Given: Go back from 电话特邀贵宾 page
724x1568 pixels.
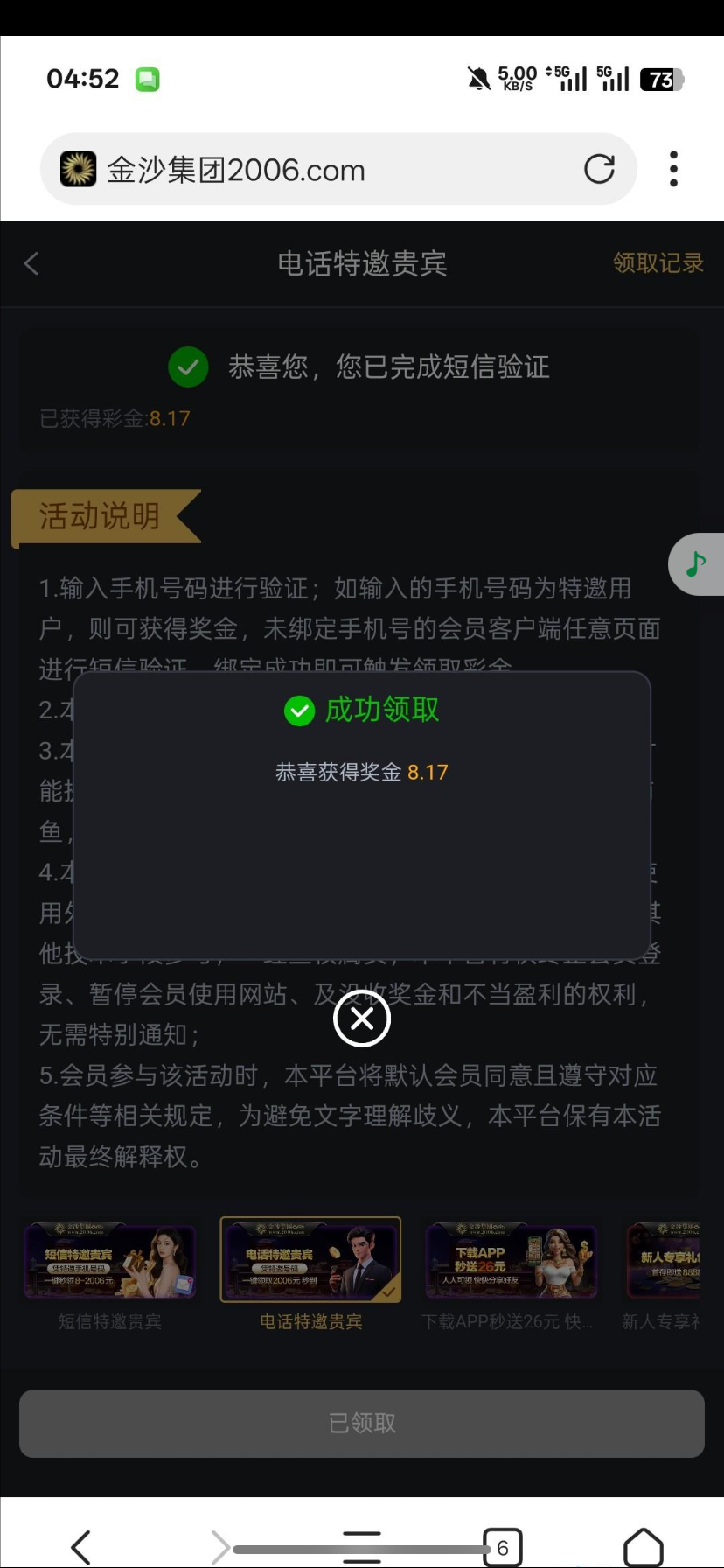Looking at the screenshot, I should pyautogui.click(x=32, y=263).
